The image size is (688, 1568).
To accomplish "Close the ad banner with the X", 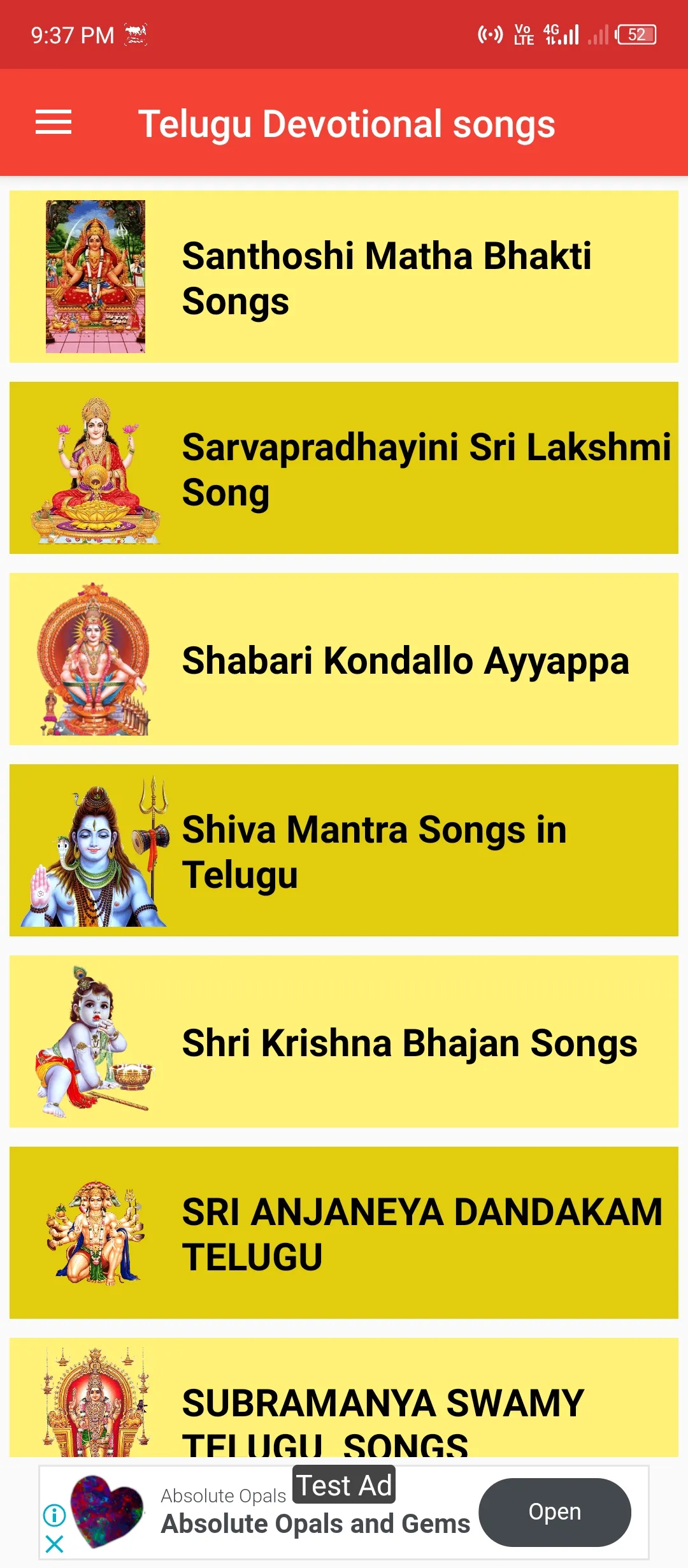I will pyautogui.click(x=55, y=1544).
